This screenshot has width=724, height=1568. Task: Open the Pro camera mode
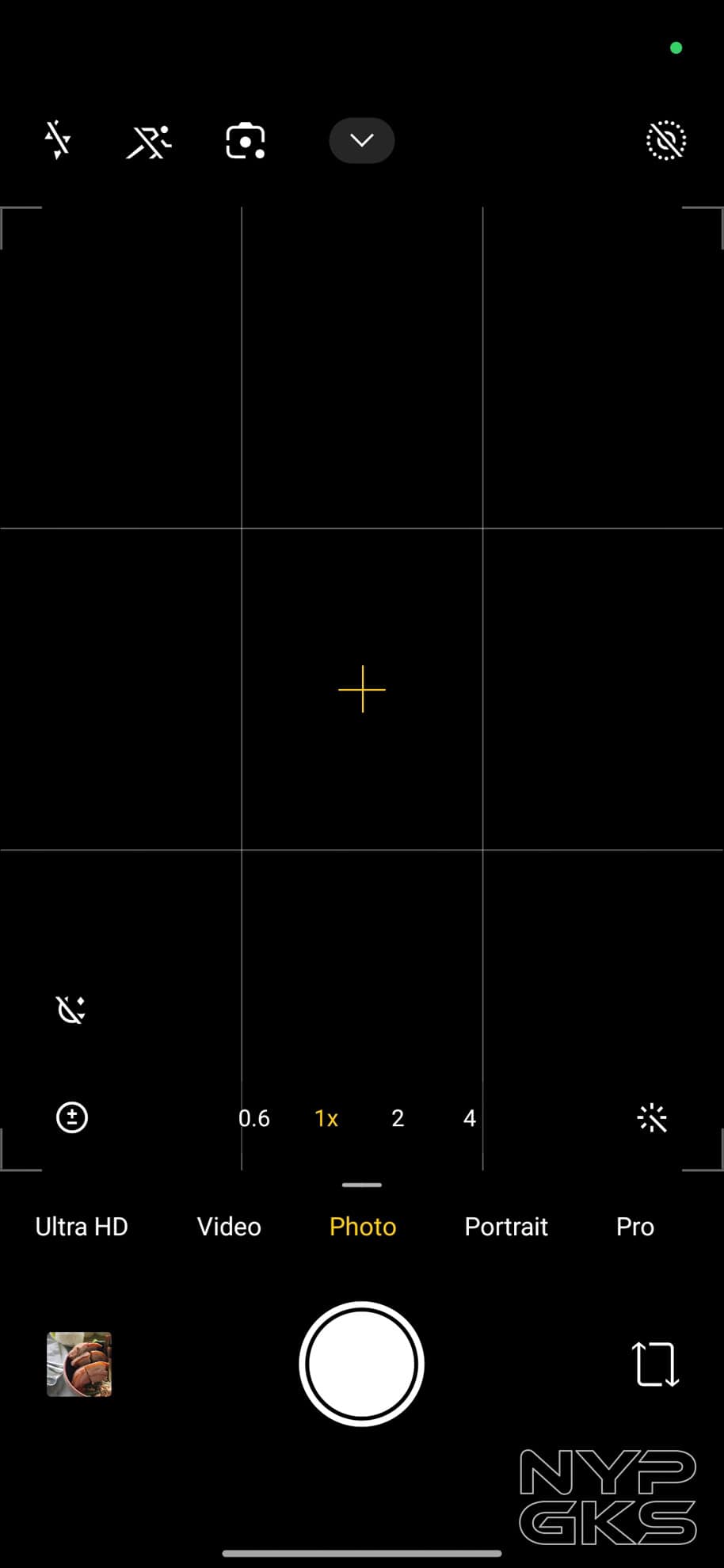point(634,1226)
